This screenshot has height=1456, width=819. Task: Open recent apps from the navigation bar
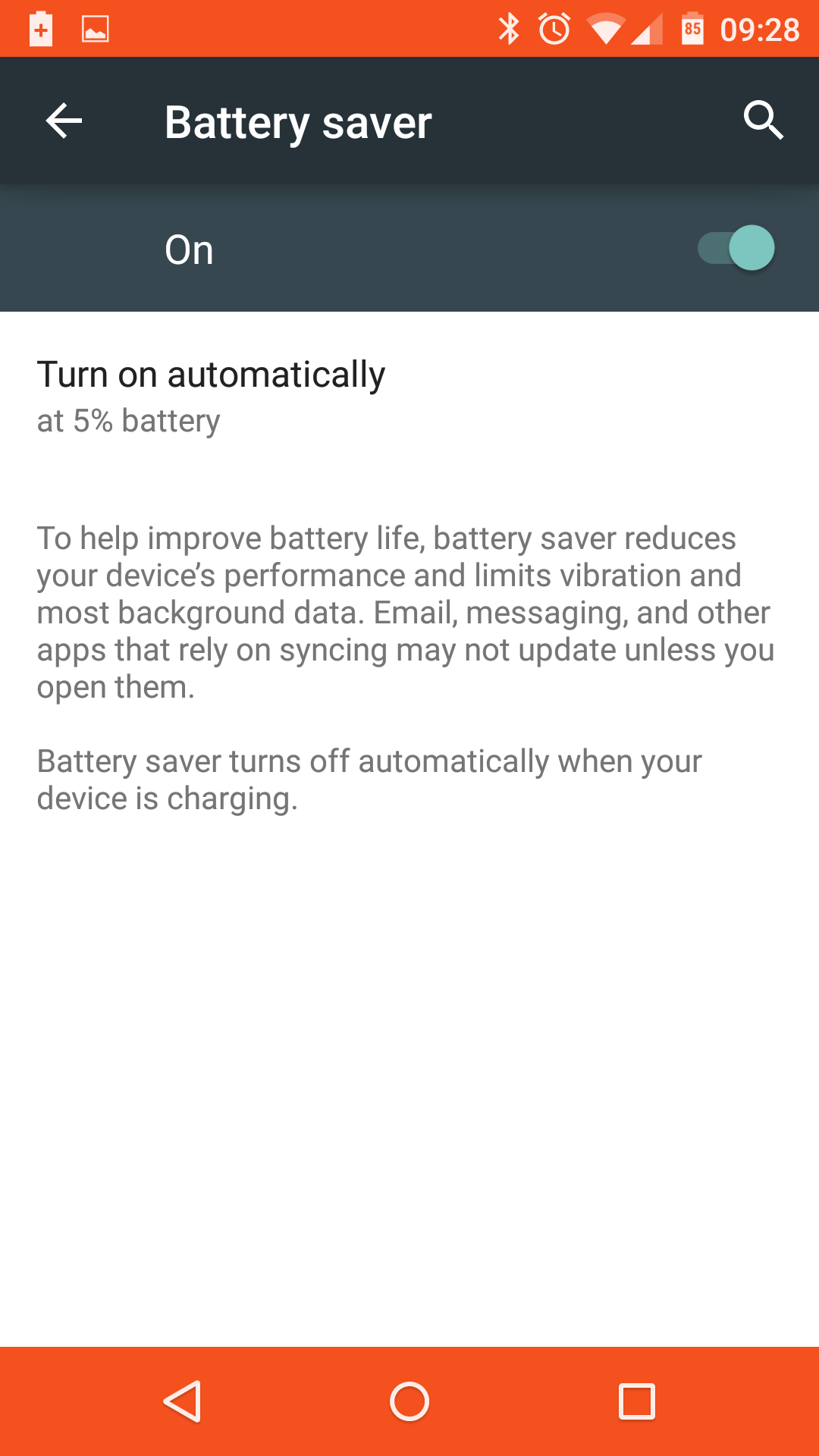coord(637,1401)
